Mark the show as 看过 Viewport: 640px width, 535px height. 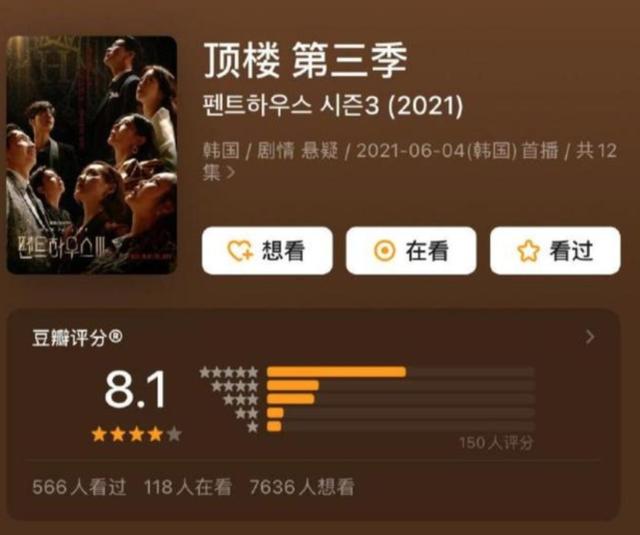click(555, 251)
